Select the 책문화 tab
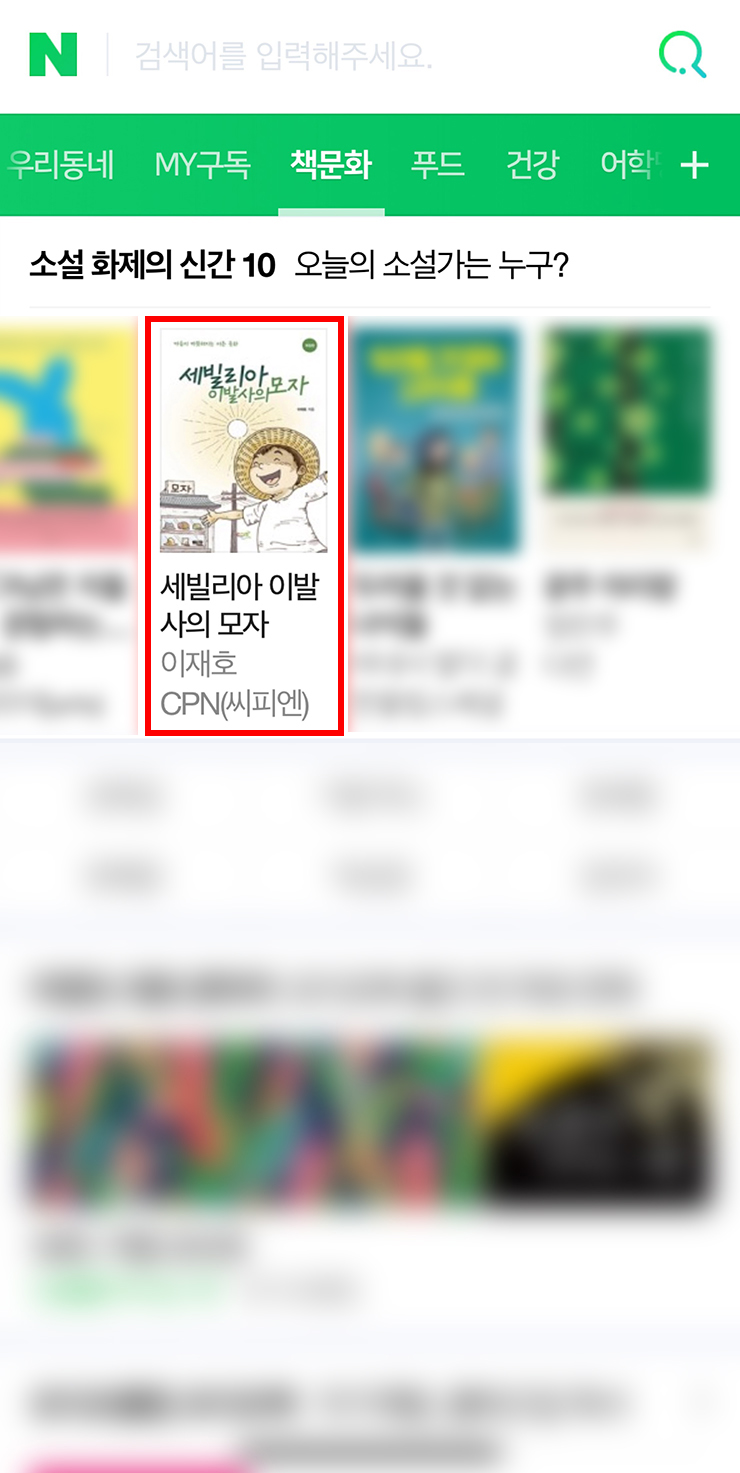The height and width of the screenshot is (1473, 740). tap(331, 165)
